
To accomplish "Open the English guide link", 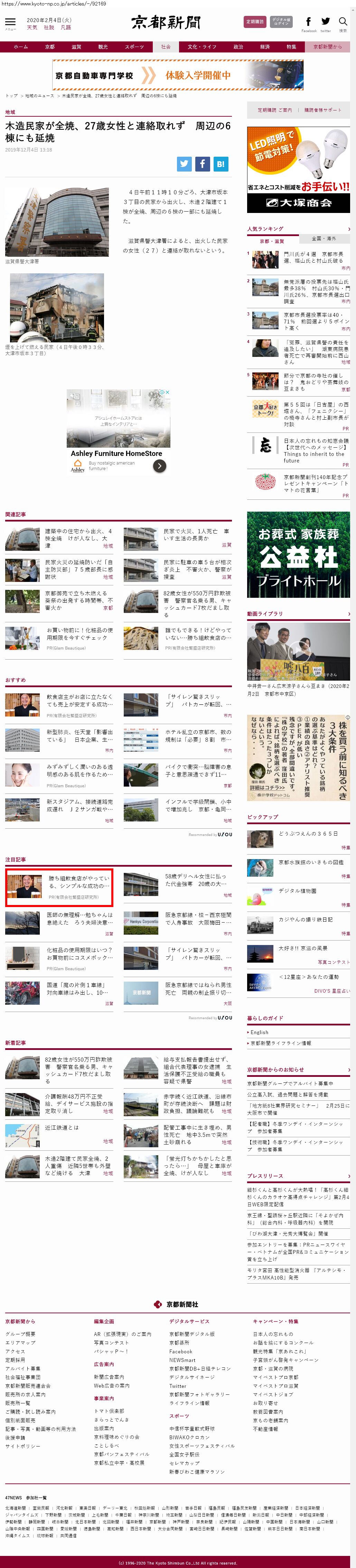I will click(259, 1032).
